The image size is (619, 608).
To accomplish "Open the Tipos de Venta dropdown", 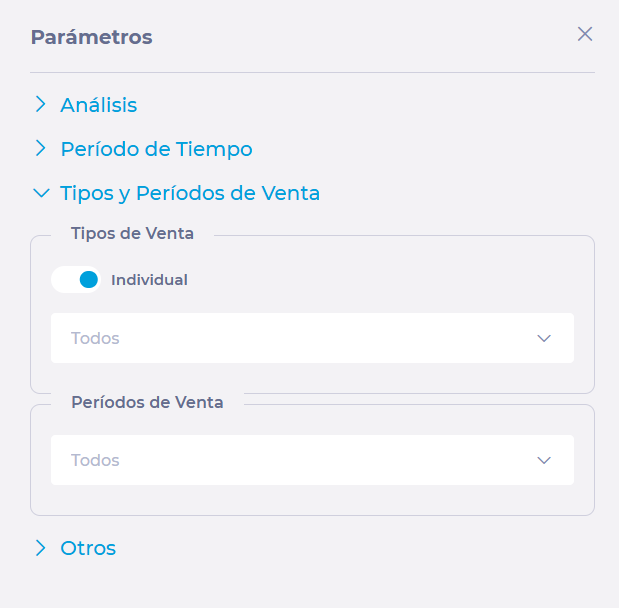I will [312, 338].
